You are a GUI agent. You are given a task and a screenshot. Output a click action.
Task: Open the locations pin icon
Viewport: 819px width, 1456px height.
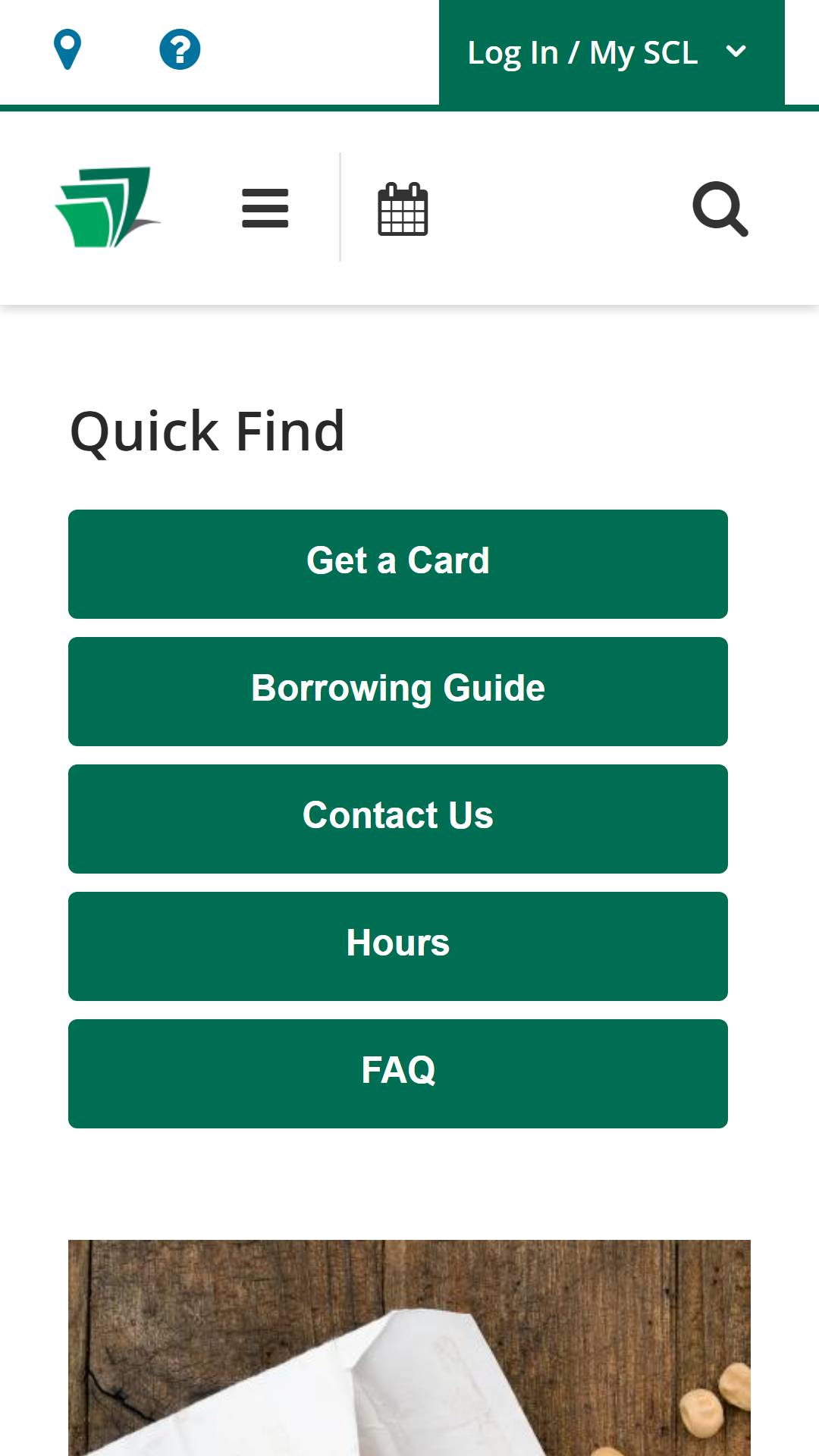pyautogui.click(x=67, y=50)
